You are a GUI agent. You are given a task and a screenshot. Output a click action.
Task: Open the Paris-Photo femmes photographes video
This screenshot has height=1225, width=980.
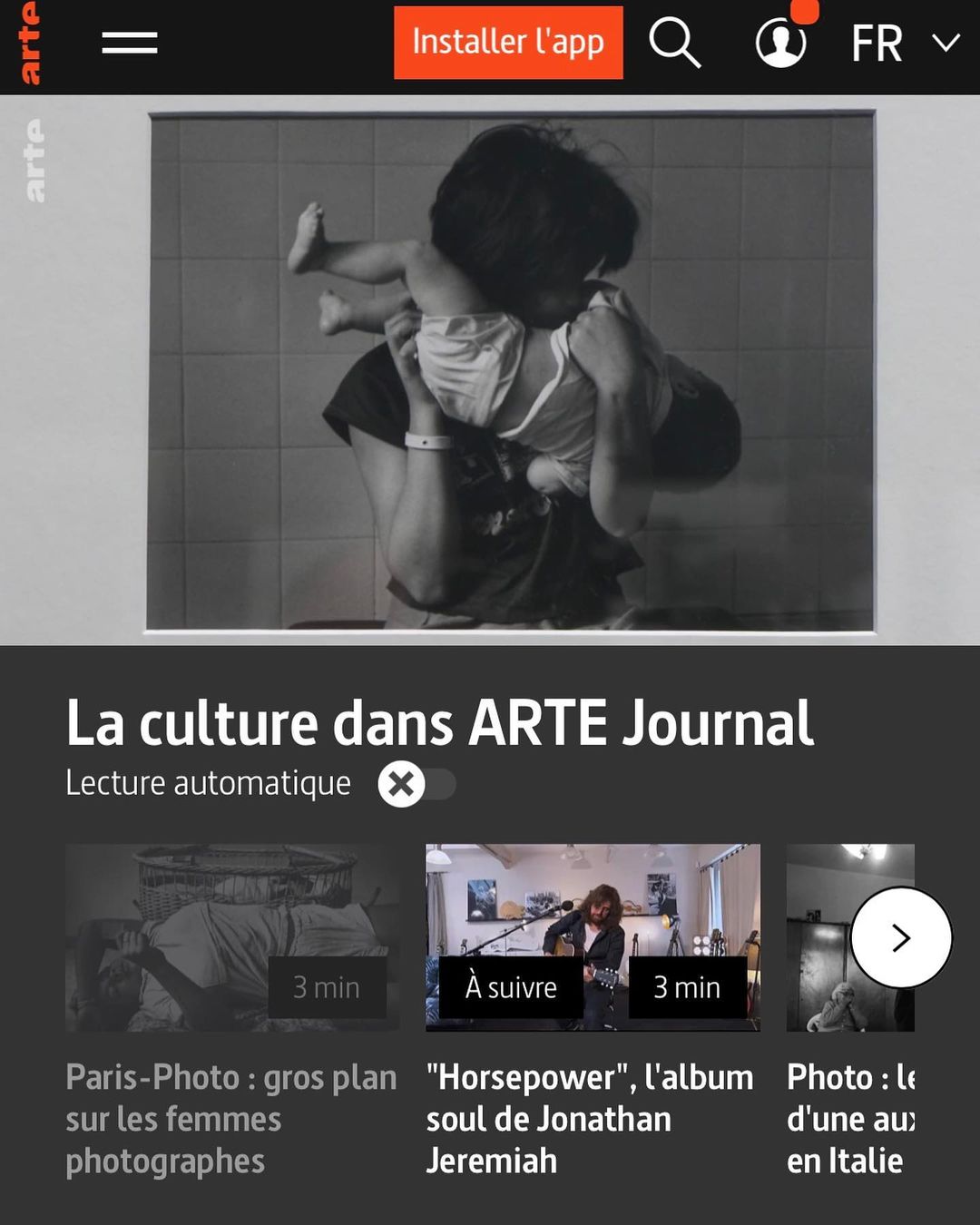pos(232,938)
